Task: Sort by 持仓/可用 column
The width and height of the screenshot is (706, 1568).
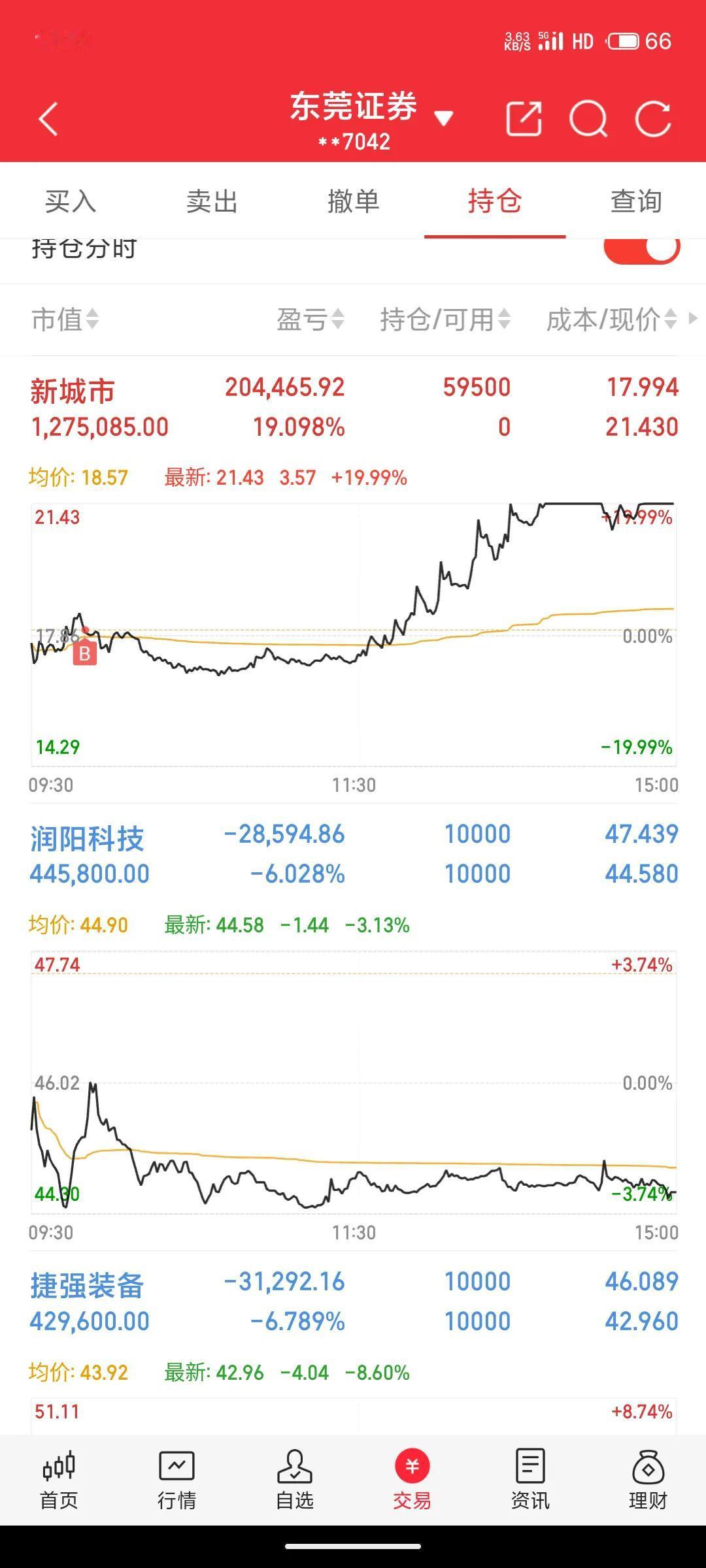Action: coord(445,319)
